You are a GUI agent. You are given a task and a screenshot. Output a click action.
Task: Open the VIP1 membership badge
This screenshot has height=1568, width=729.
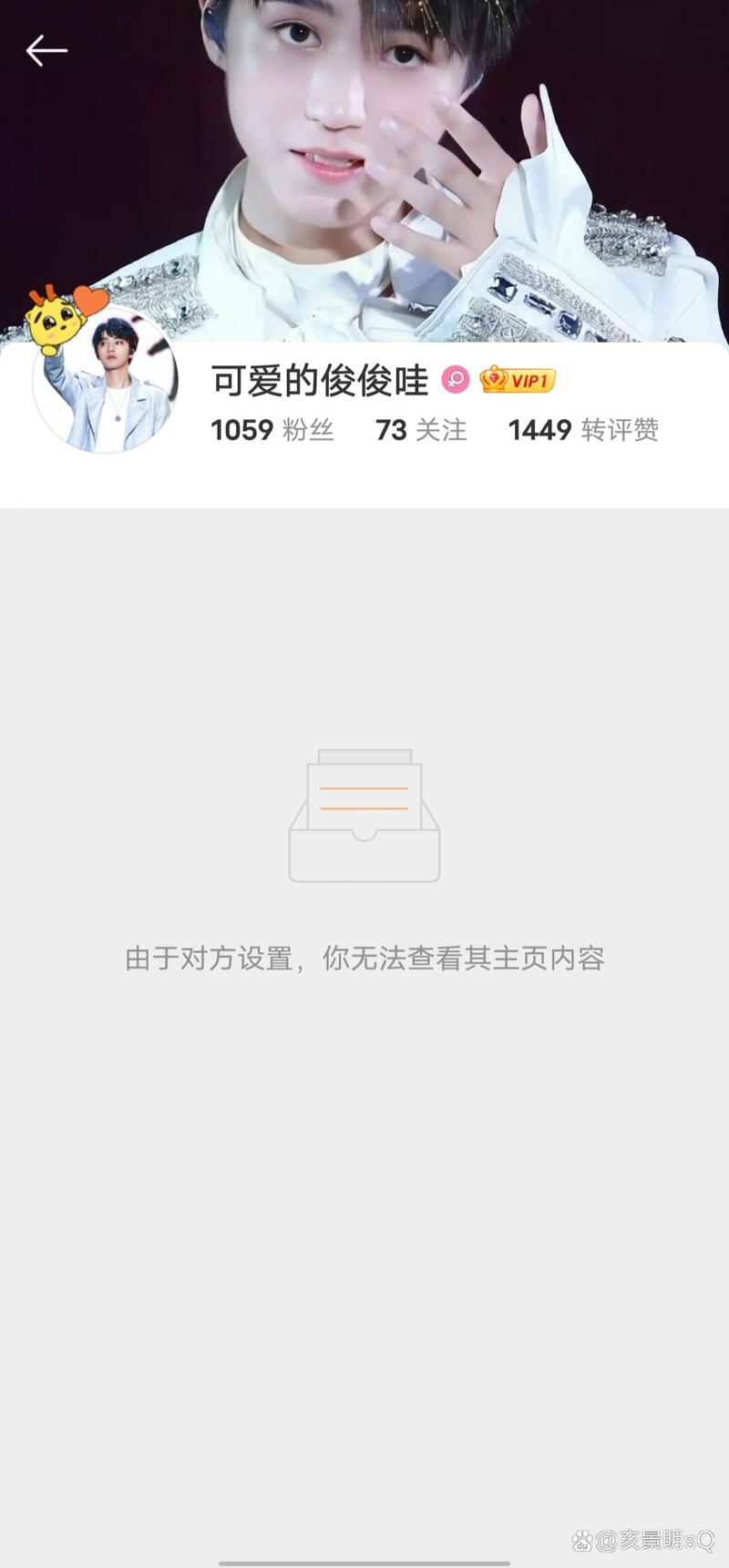click(x=518, y=379)
